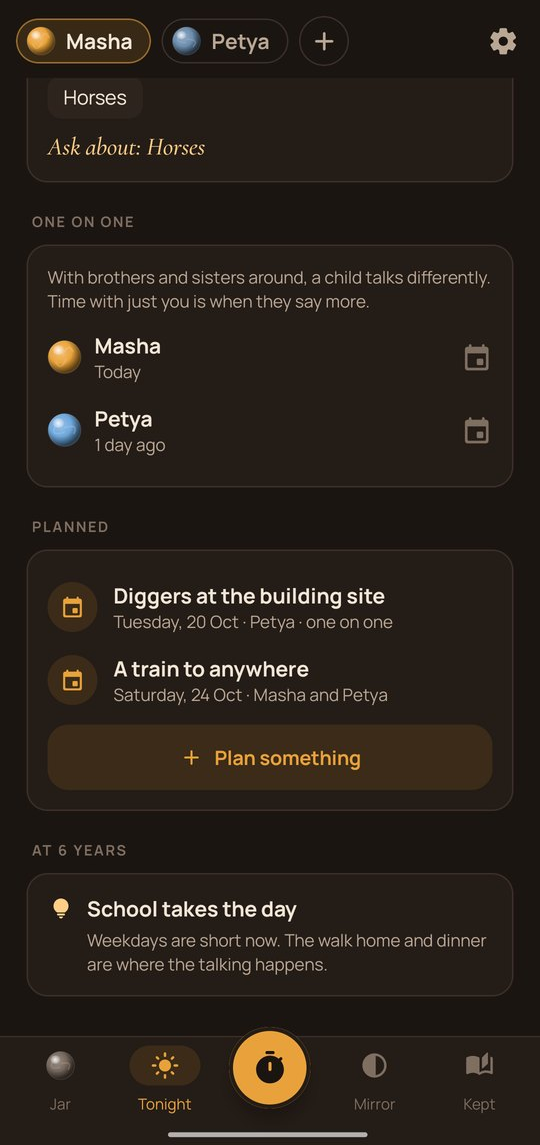Select the Masha child chip
Screen dimensions: 540x1145
coord(83,41)
